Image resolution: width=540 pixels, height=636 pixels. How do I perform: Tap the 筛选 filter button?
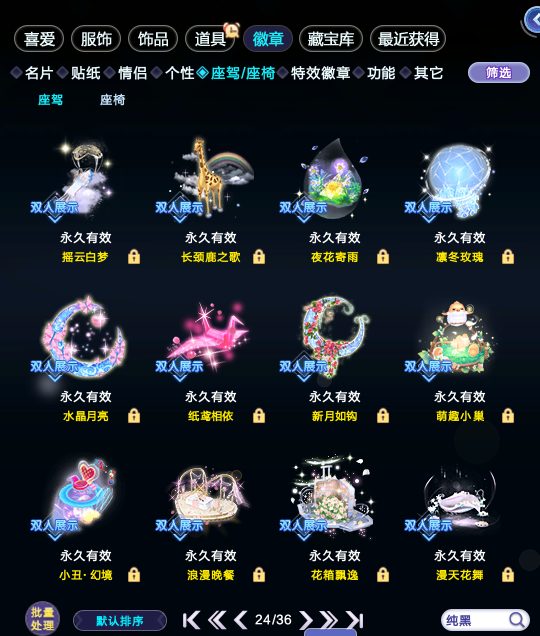click(499, 73)
